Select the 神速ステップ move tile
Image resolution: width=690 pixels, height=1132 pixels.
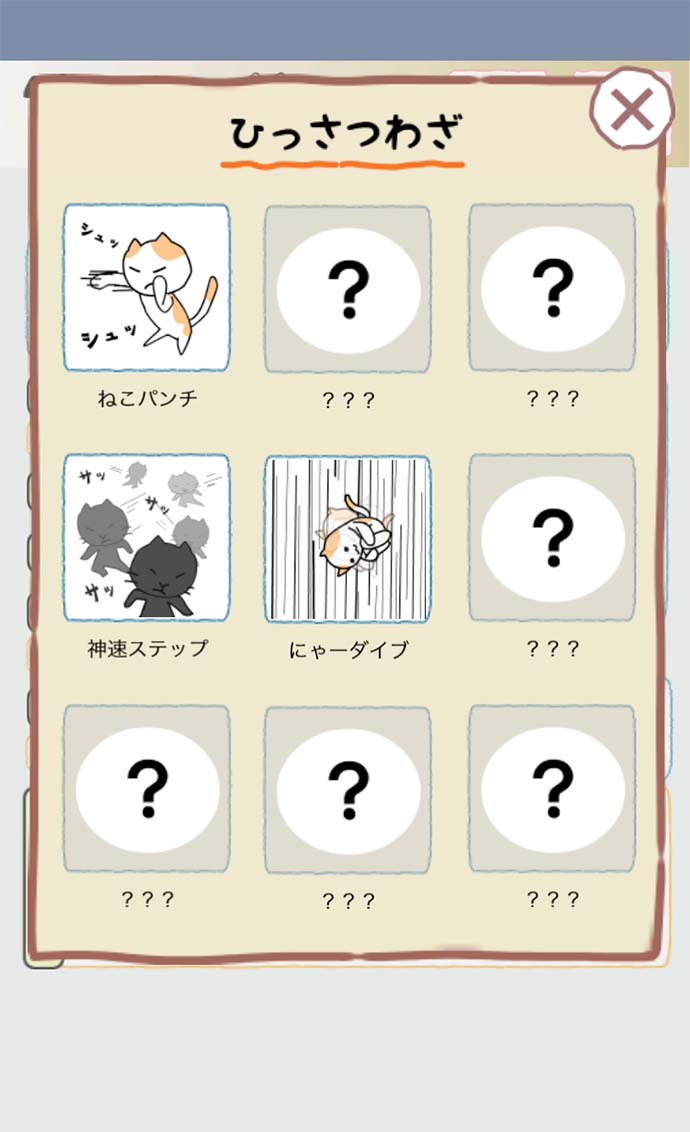pos(147,538)
